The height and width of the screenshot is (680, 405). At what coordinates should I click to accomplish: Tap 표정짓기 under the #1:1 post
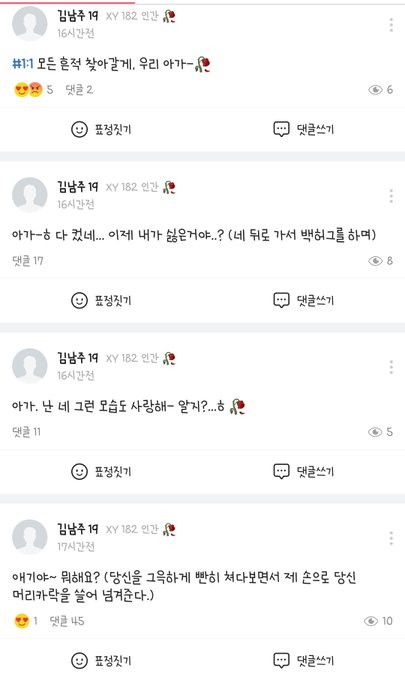pos(101,129)
